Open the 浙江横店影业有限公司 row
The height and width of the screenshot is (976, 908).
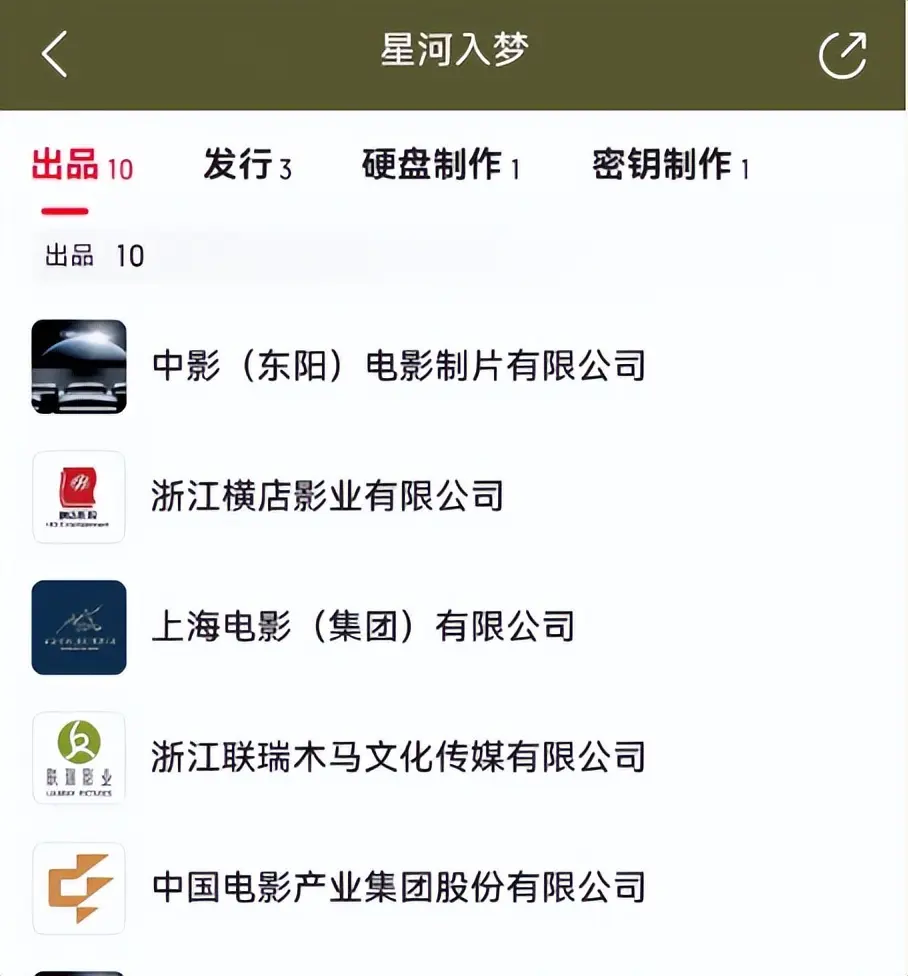pos(327,496)
